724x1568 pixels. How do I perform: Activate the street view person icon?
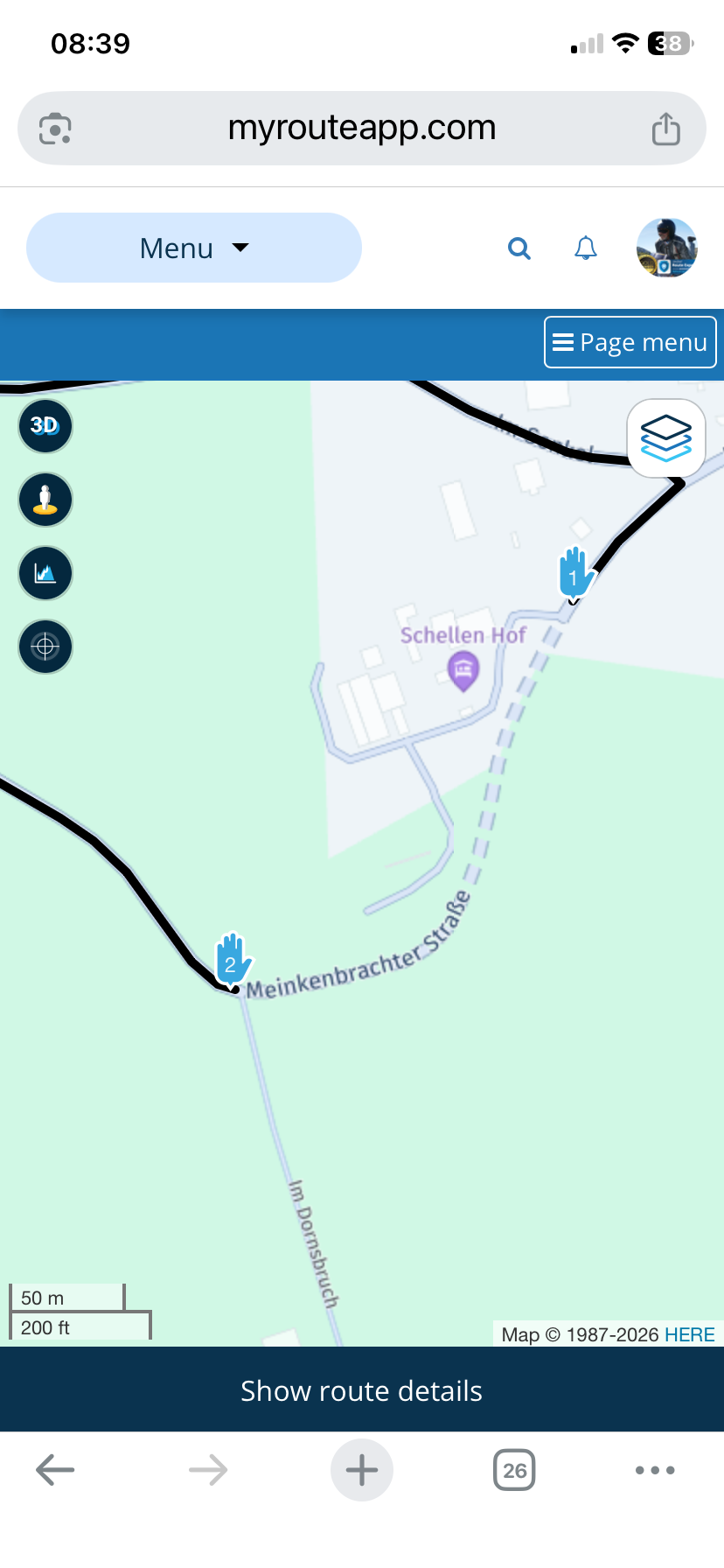point(45,500)
